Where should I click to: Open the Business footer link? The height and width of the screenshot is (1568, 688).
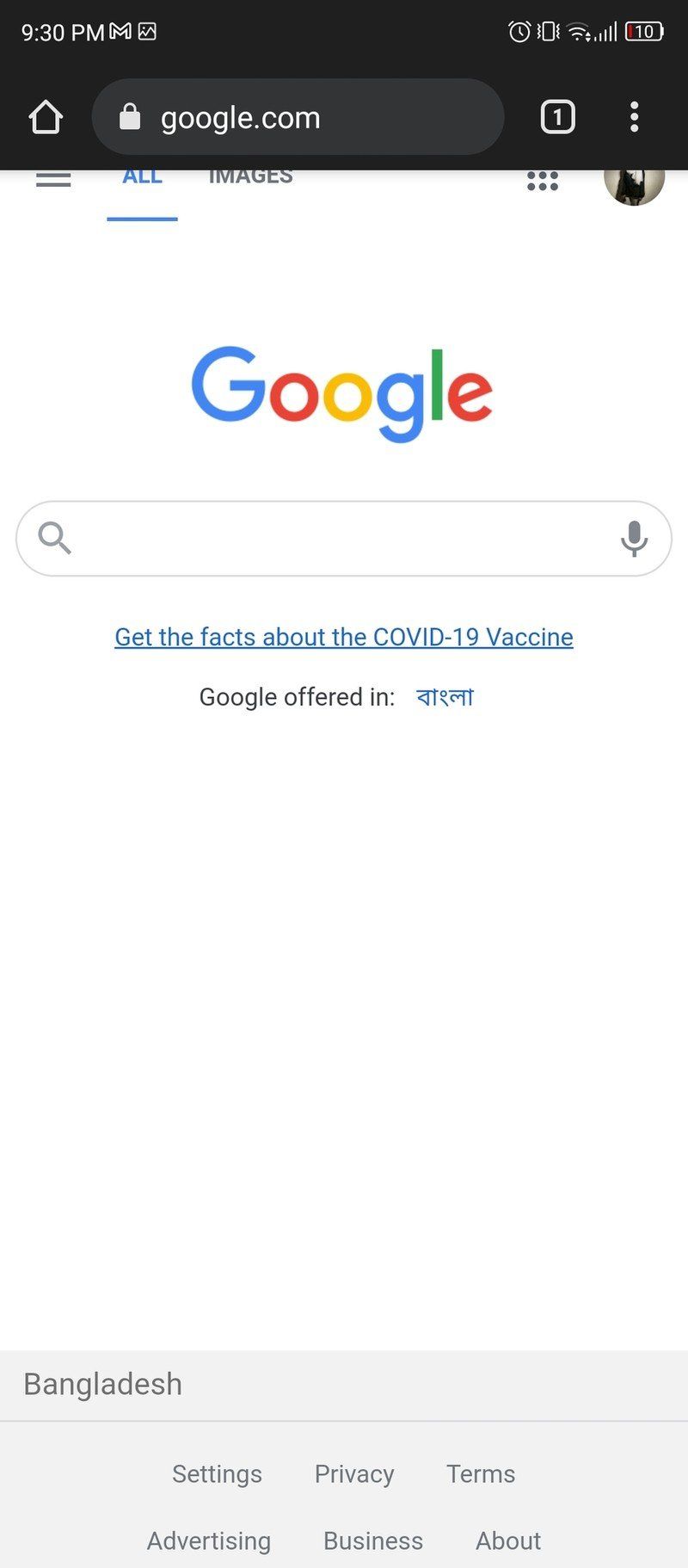point(373,1540)
